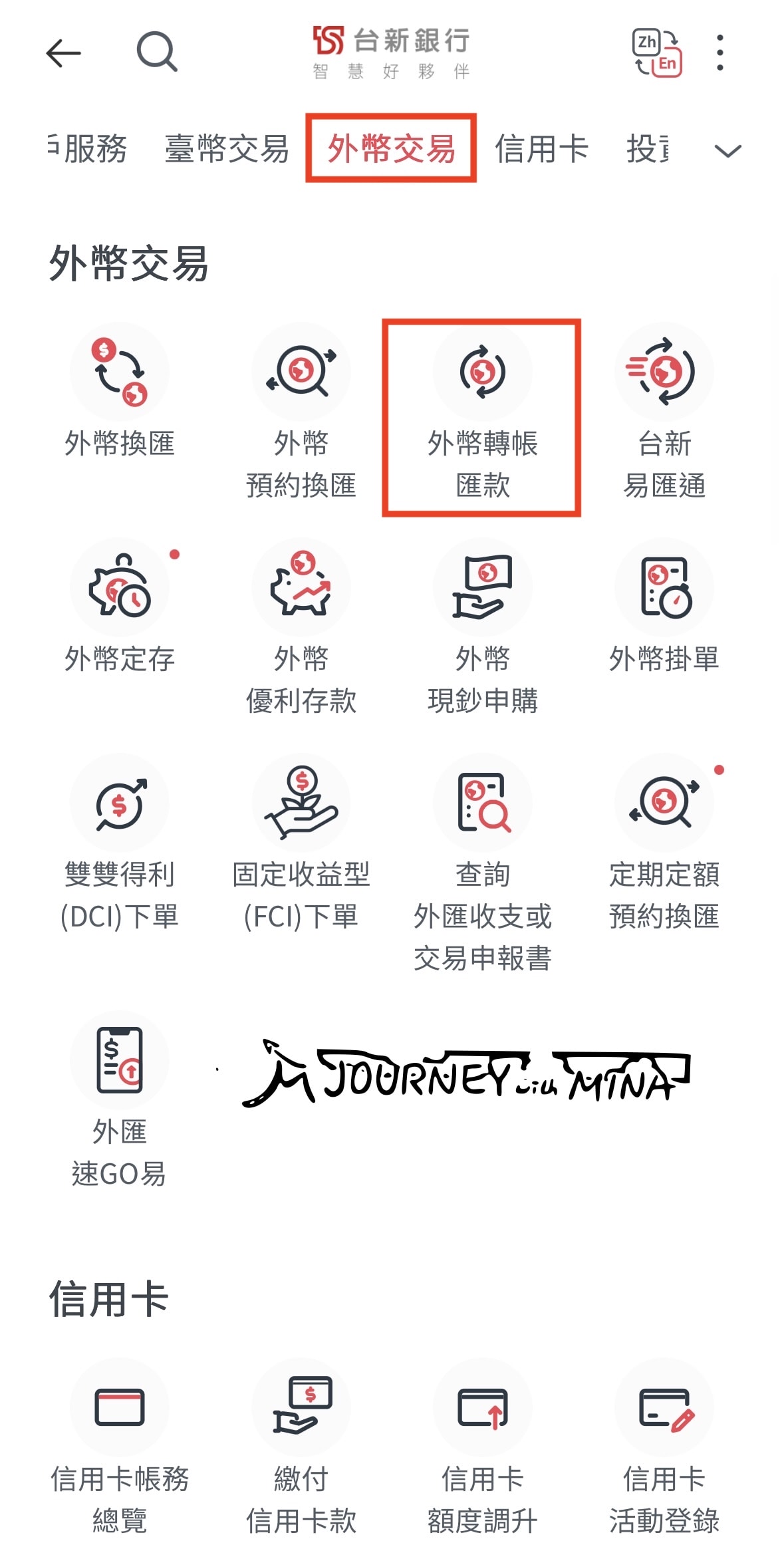The height and width of the screenshot is (1549, 784).
Task: Switch to the 信用卡 tab
Action: pos(541,148)
